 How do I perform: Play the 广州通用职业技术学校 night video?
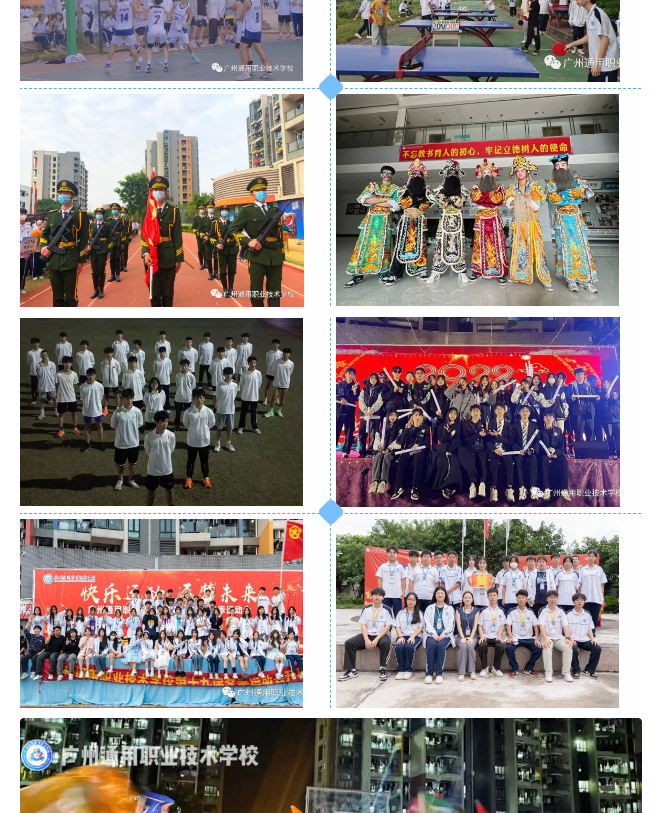[330, 766]
